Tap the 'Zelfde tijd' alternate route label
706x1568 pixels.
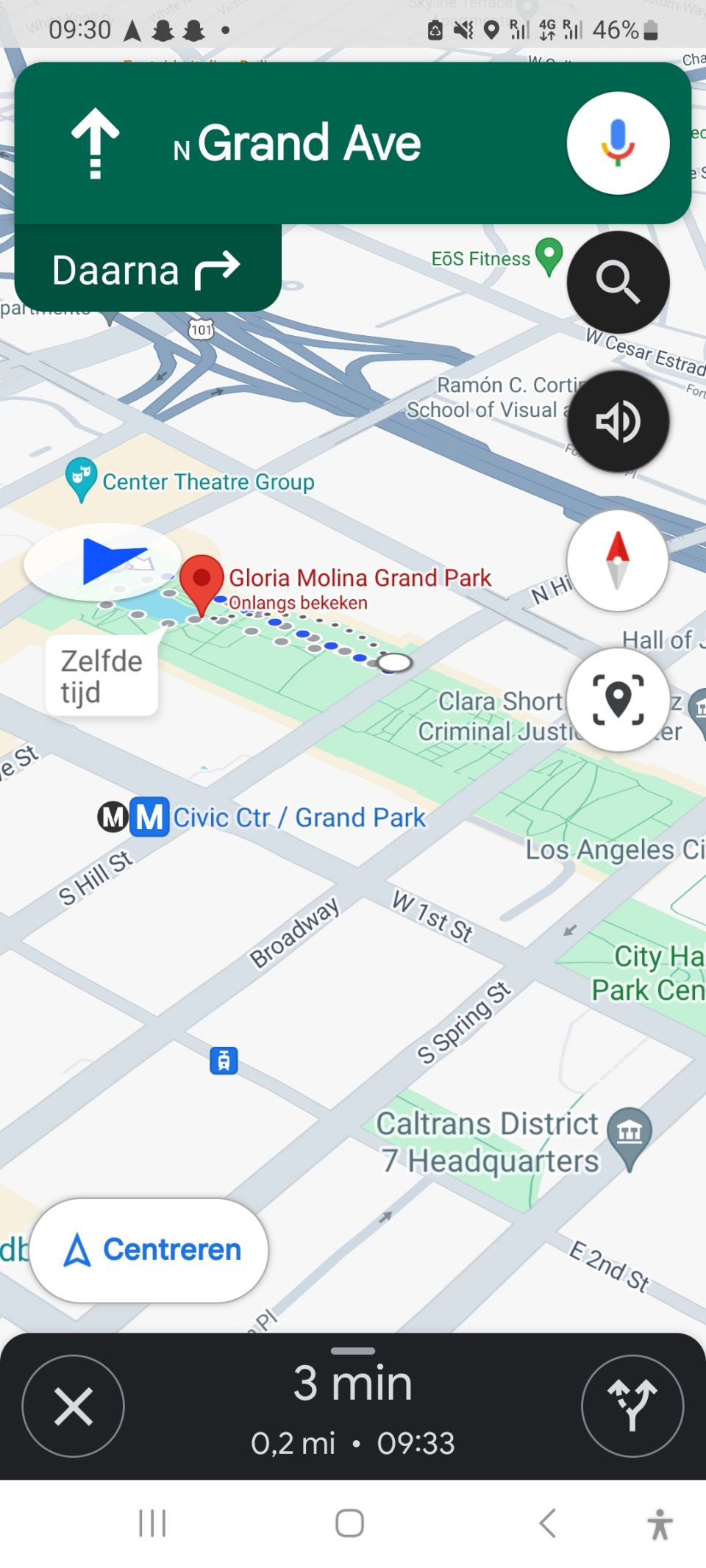[101, 676]
